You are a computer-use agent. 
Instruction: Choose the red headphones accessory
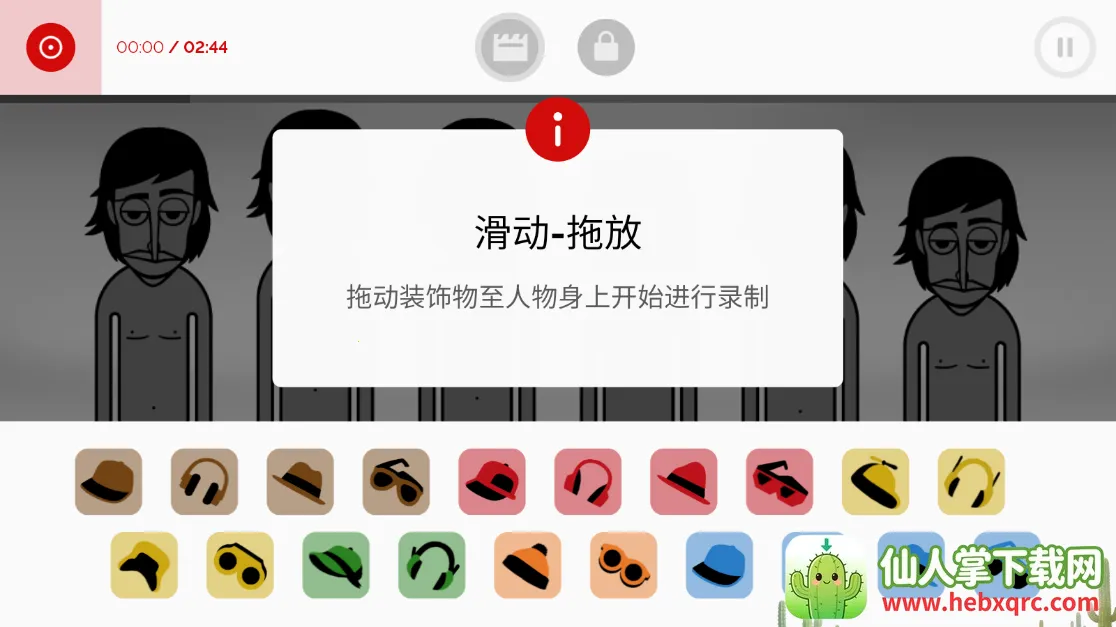pos(588,482)
